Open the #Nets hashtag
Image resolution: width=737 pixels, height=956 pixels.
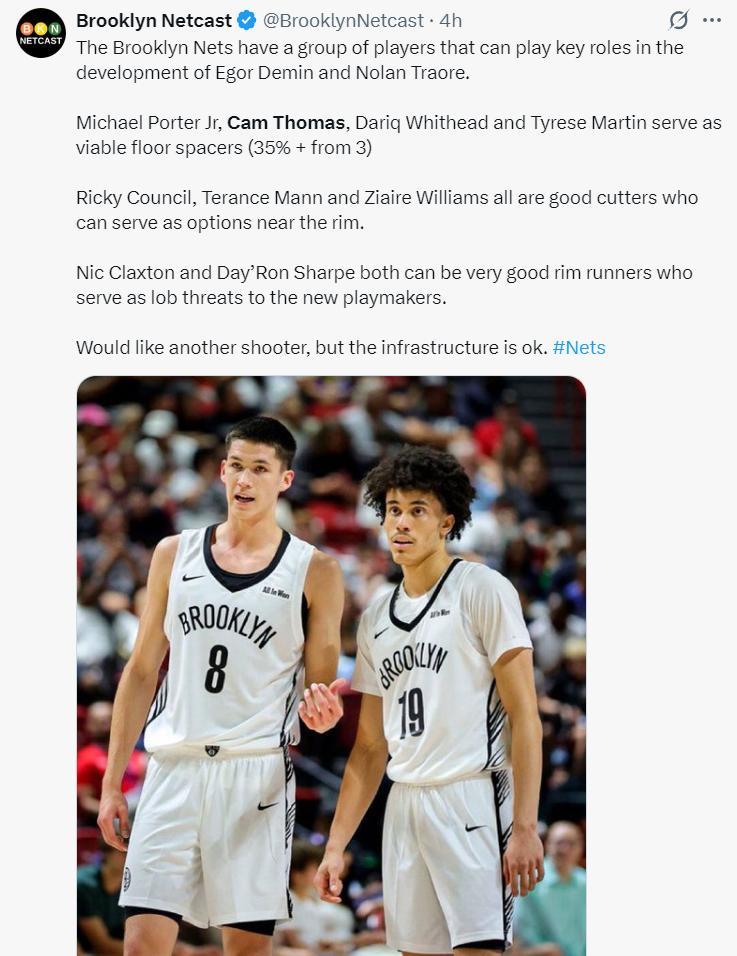point(578,348)
